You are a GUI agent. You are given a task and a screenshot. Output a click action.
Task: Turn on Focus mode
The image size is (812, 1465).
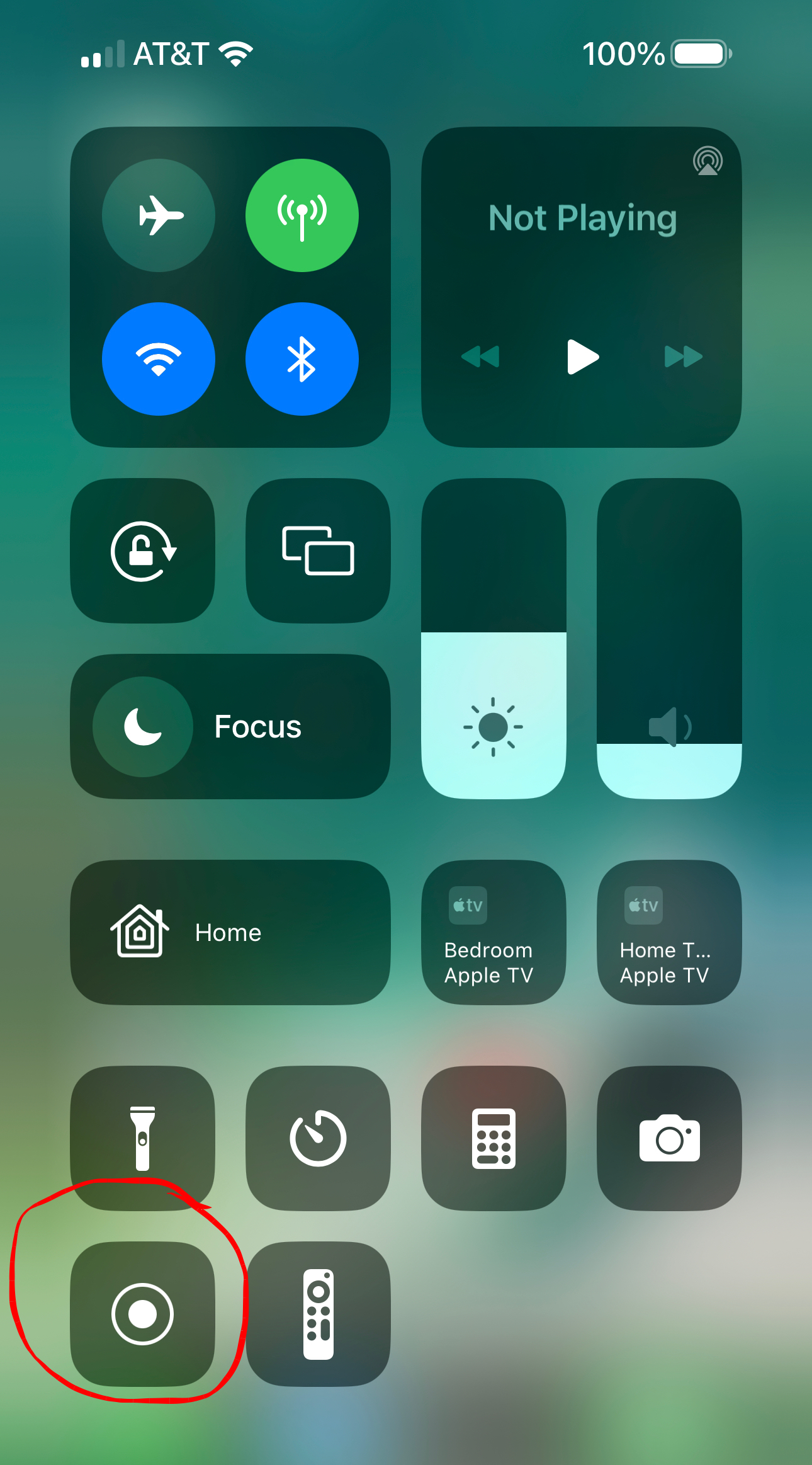point(230,727)
